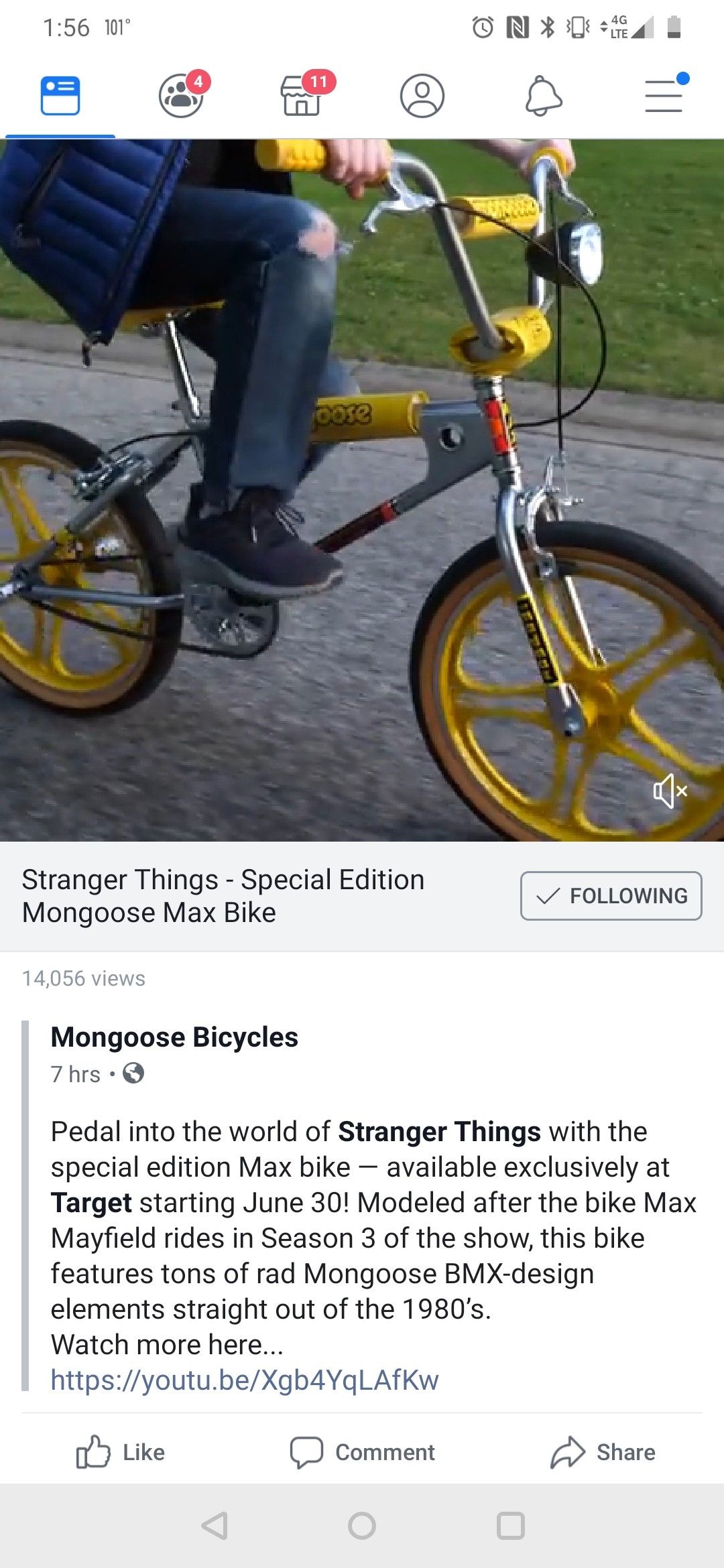Open the Groups tab
This screenshot has height=1568, width=724.
[182, 94]
